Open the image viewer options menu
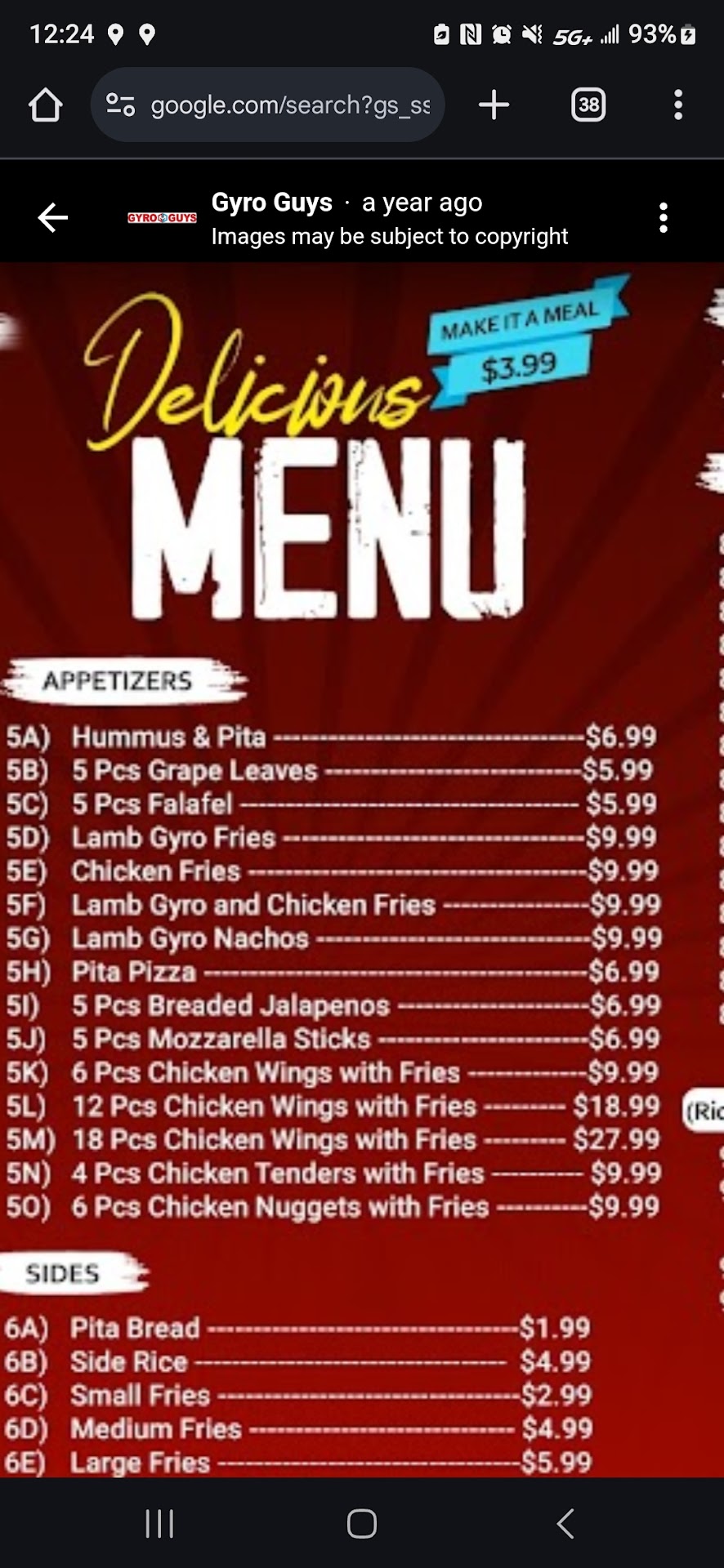724x1568 pixels. tap(663, 218)
